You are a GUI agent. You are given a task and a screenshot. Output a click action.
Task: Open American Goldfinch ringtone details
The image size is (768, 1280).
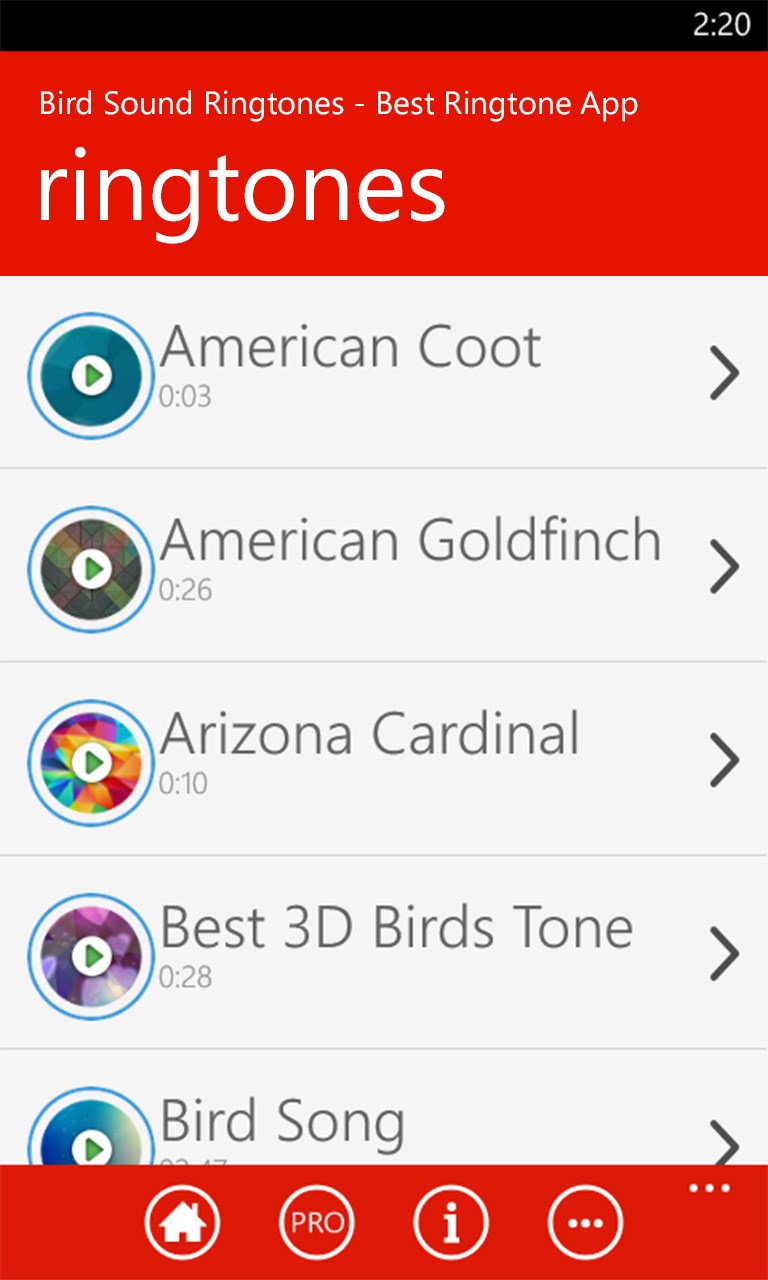pos(724,567)
